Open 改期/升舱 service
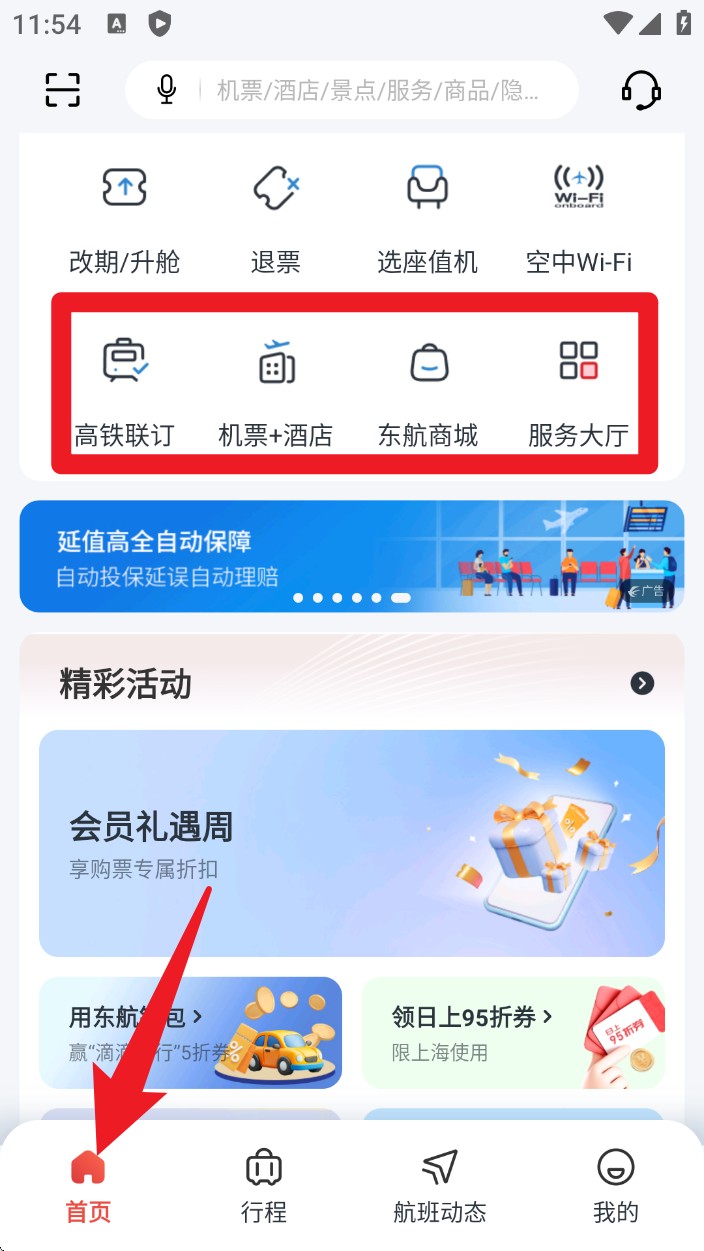Viewport: 704px width, 1251px height. tap(125, 217)
